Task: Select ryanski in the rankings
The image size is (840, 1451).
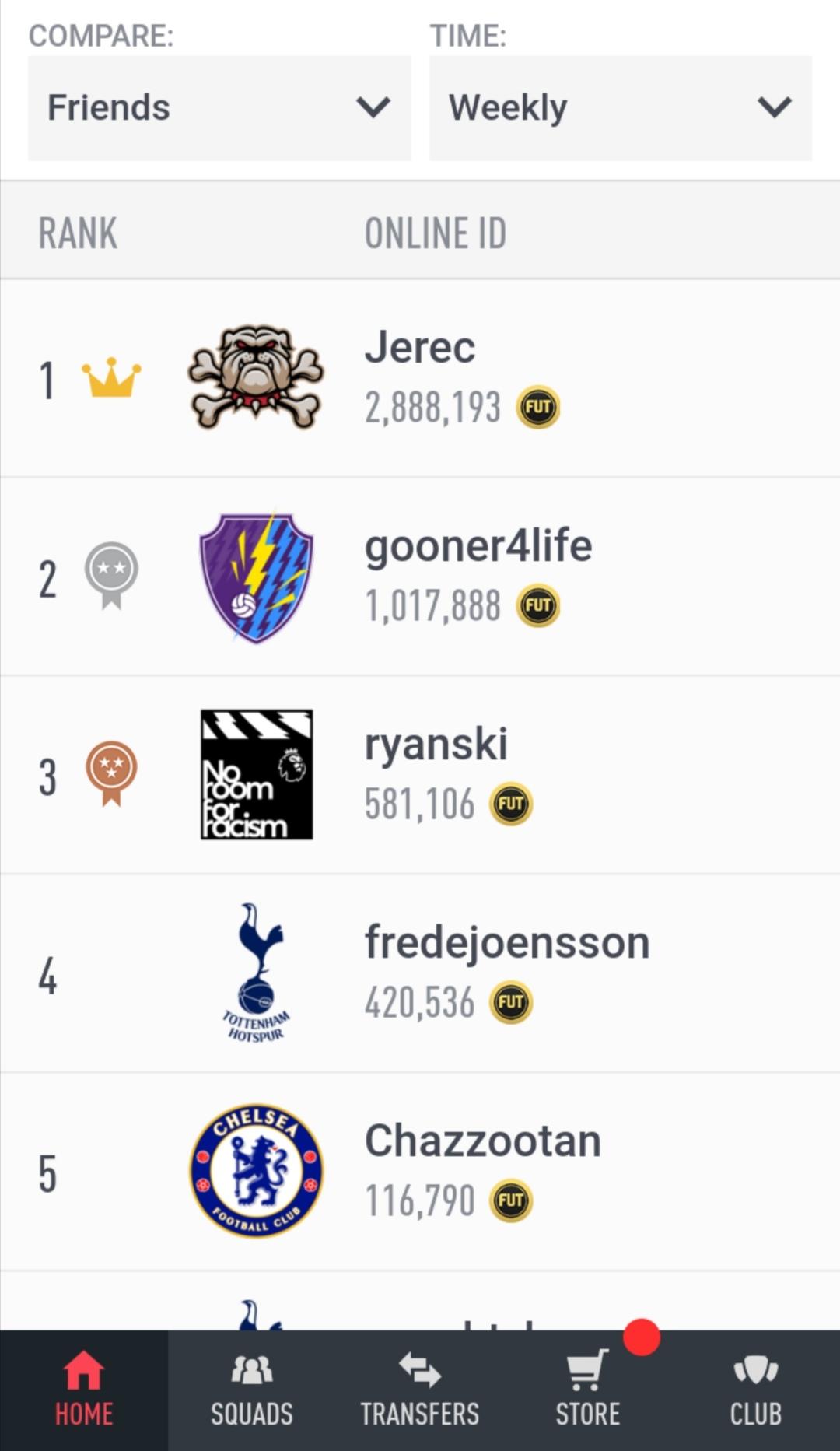Action: [420, 775]
